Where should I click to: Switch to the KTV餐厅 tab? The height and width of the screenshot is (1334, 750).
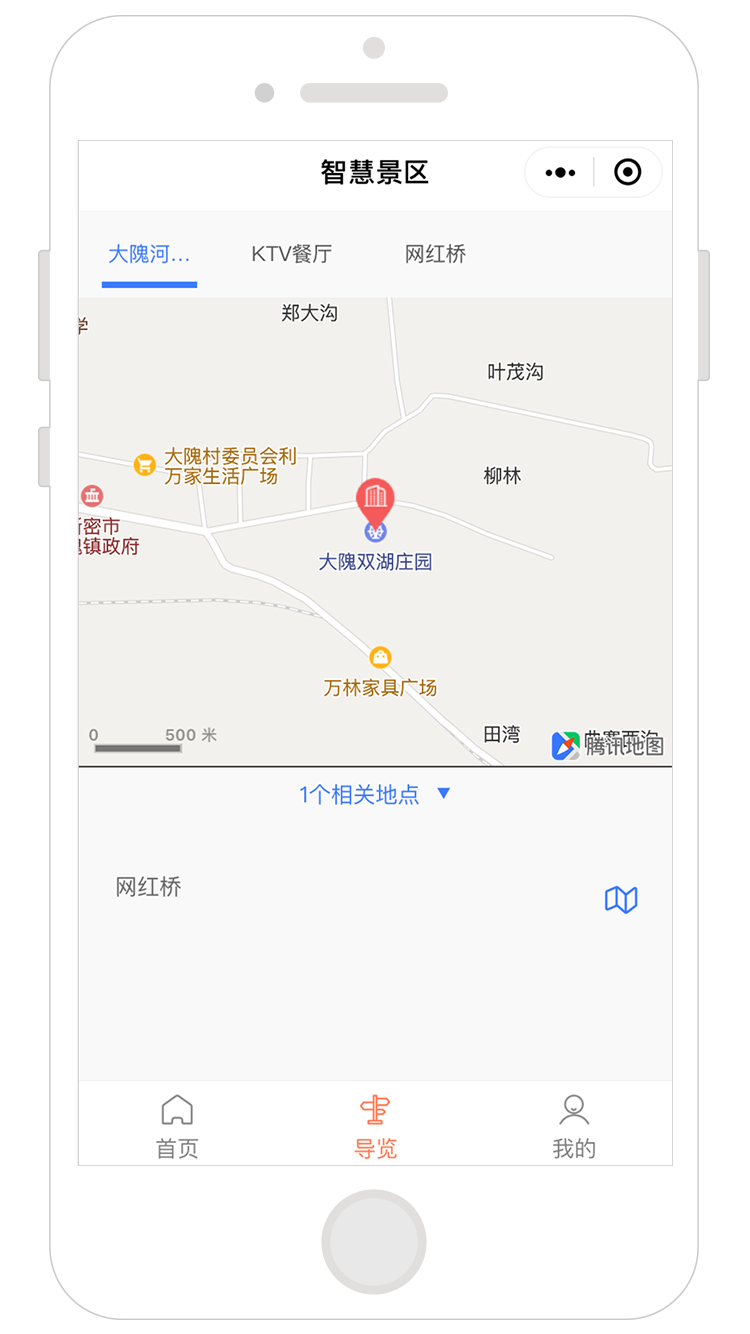(x=291, y=254)
